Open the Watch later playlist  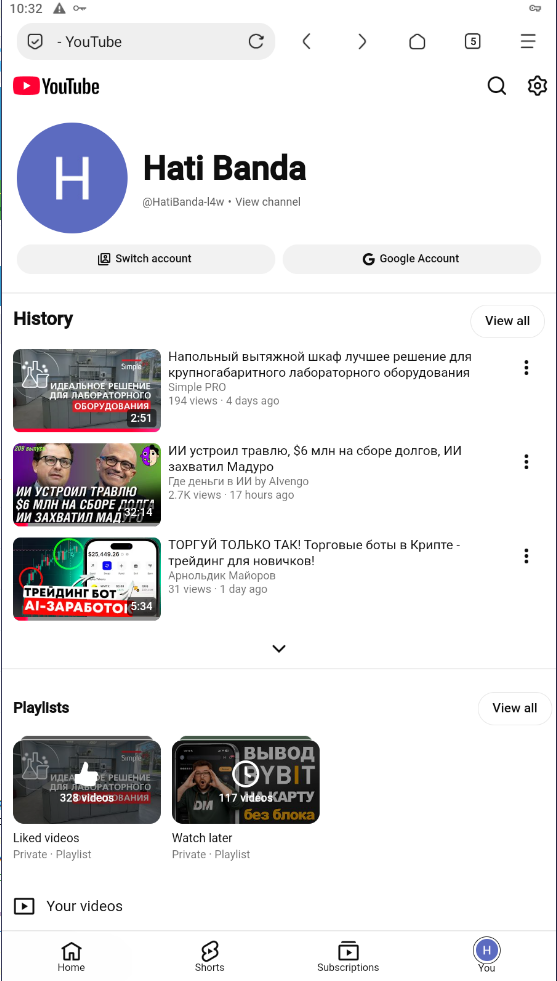click(x=246, y=782)
